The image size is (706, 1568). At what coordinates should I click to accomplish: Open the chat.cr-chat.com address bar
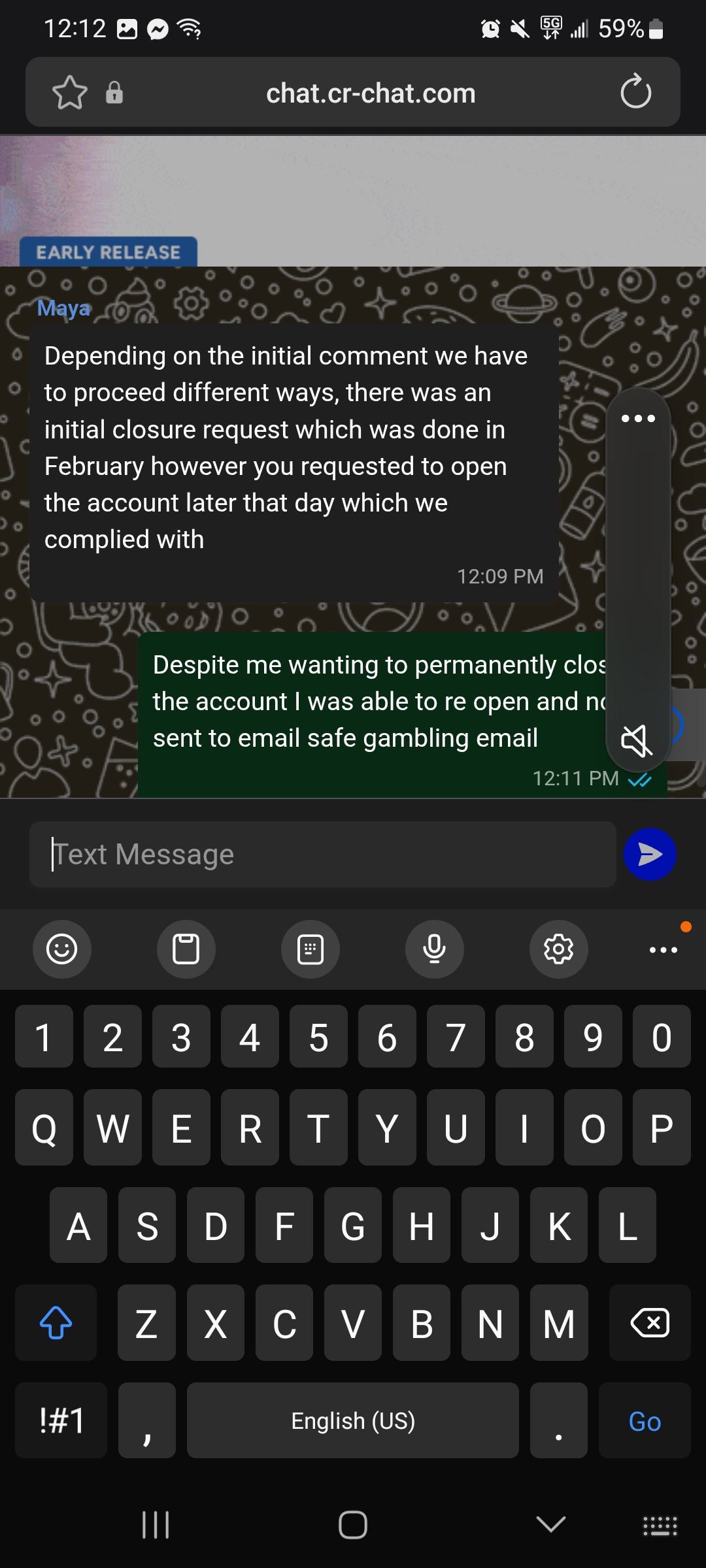[370, 93]
